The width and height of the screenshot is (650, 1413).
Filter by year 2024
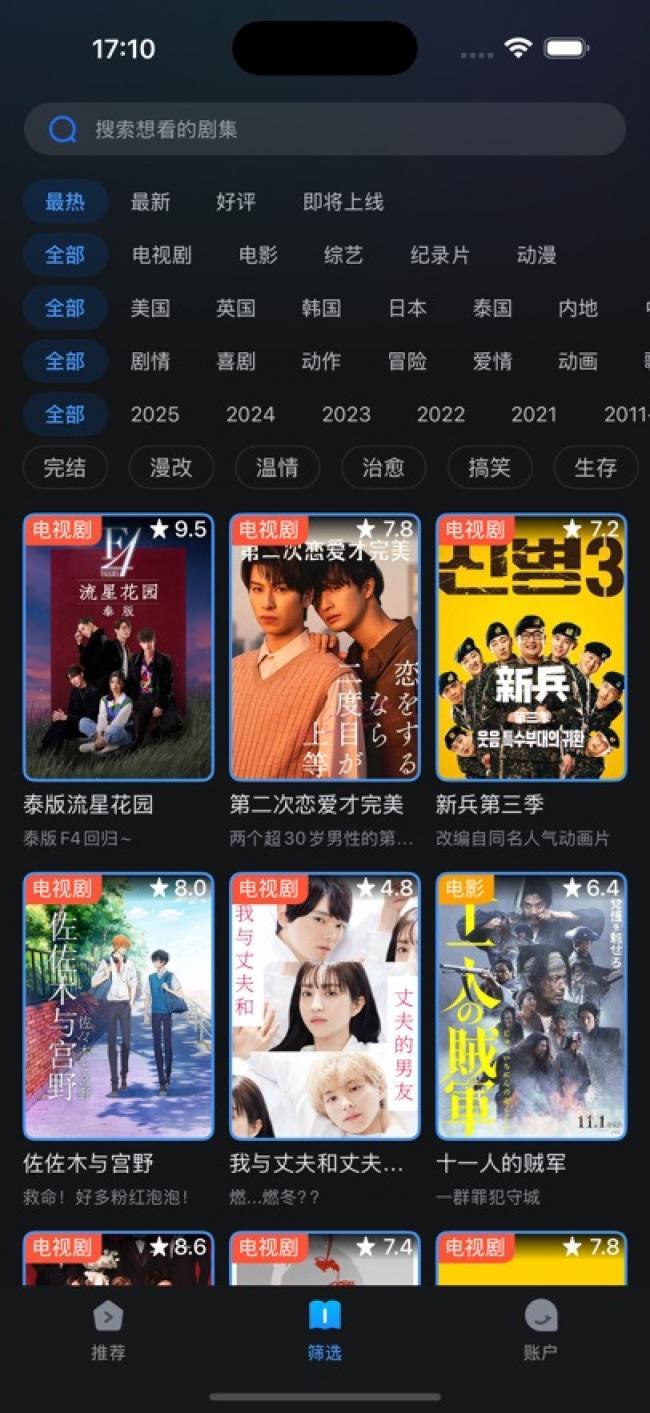click(250, 414)
